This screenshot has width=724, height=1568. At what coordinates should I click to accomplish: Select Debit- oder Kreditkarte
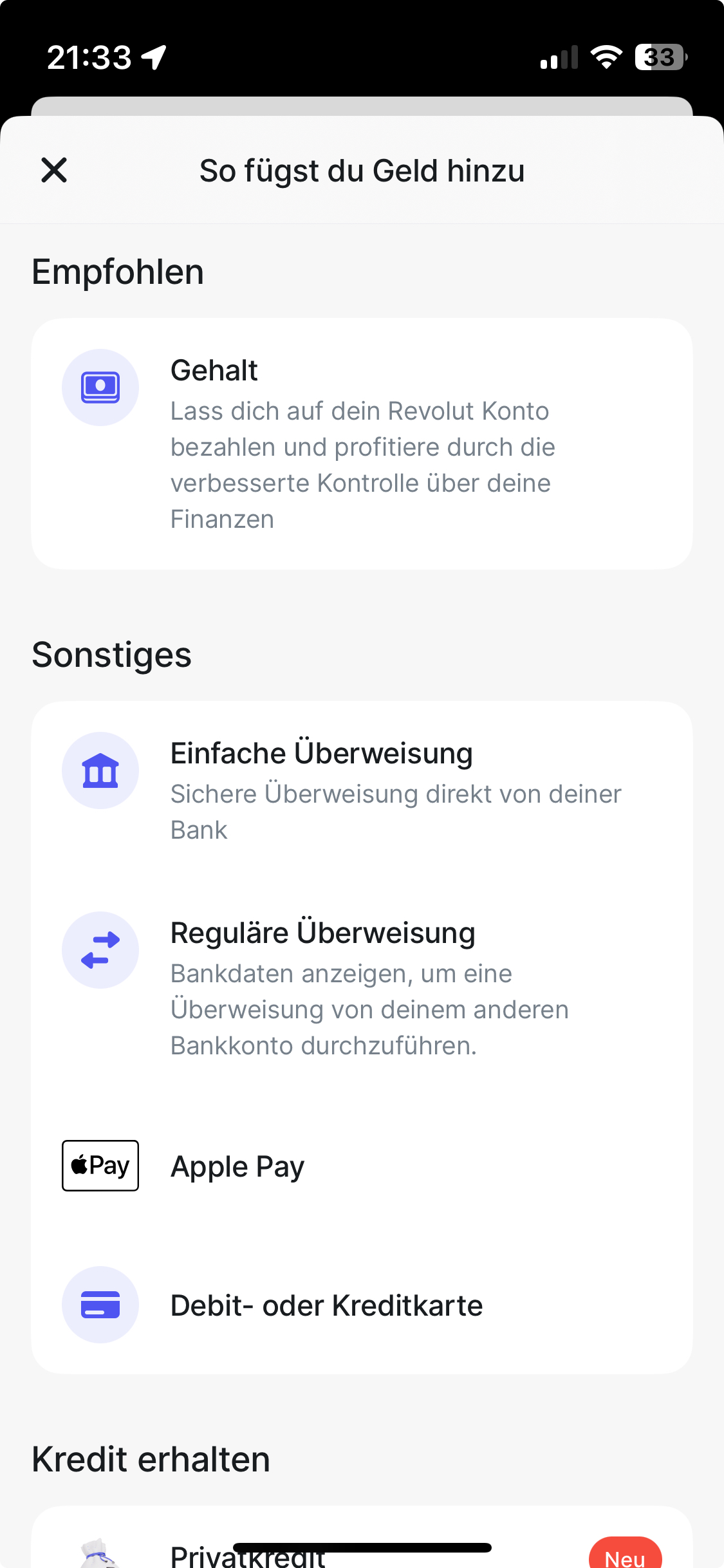point(362,1305)
